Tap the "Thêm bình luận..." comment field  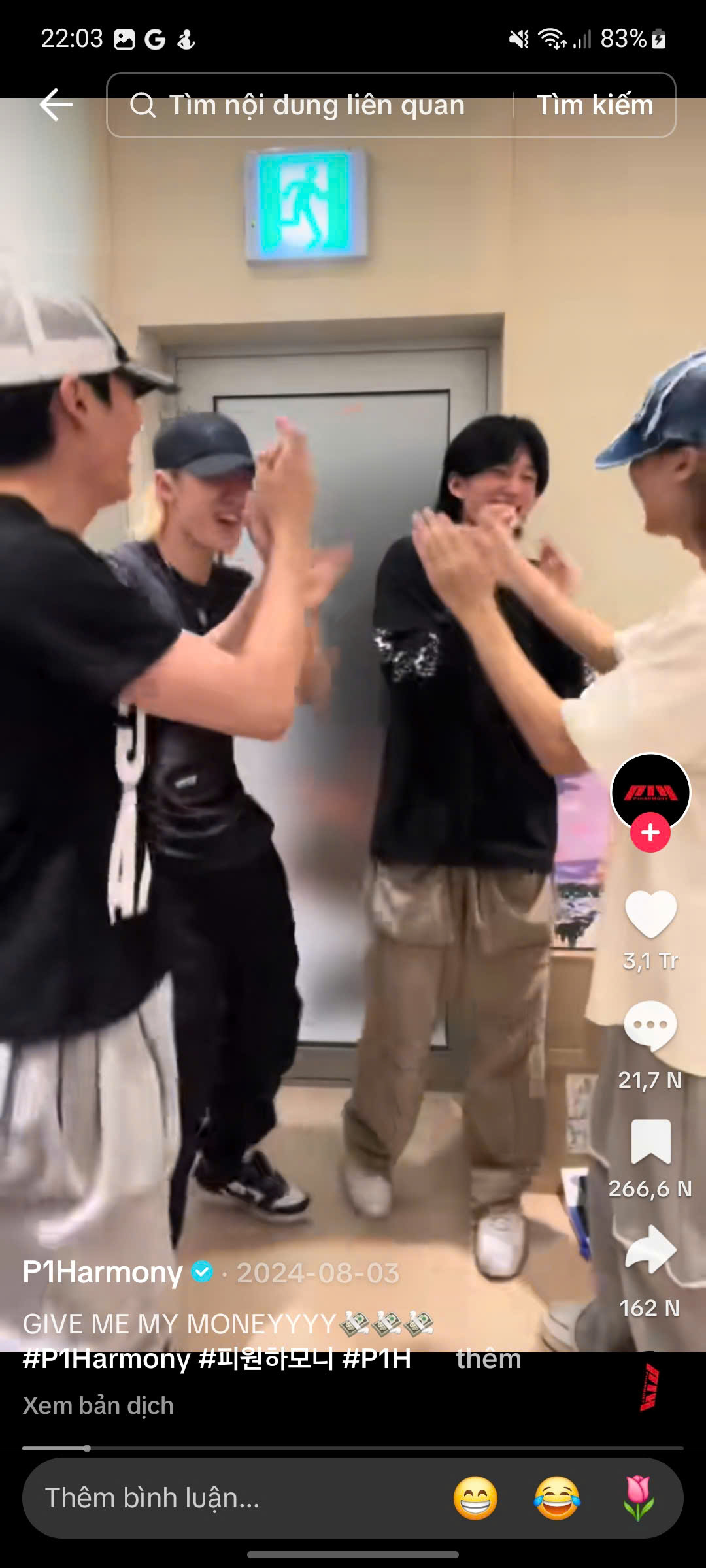(229, 1497)
